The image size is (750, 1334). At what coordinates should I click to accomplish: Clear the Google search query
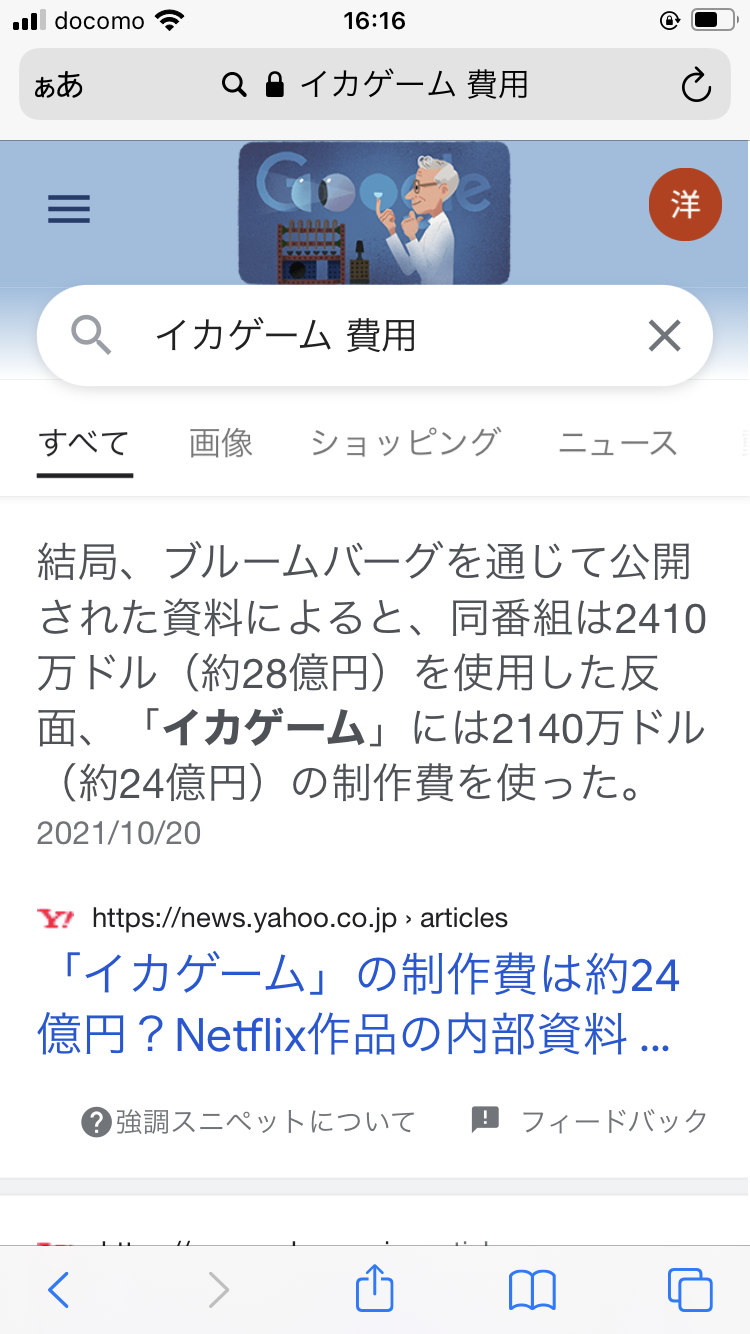tap(664, 336)
